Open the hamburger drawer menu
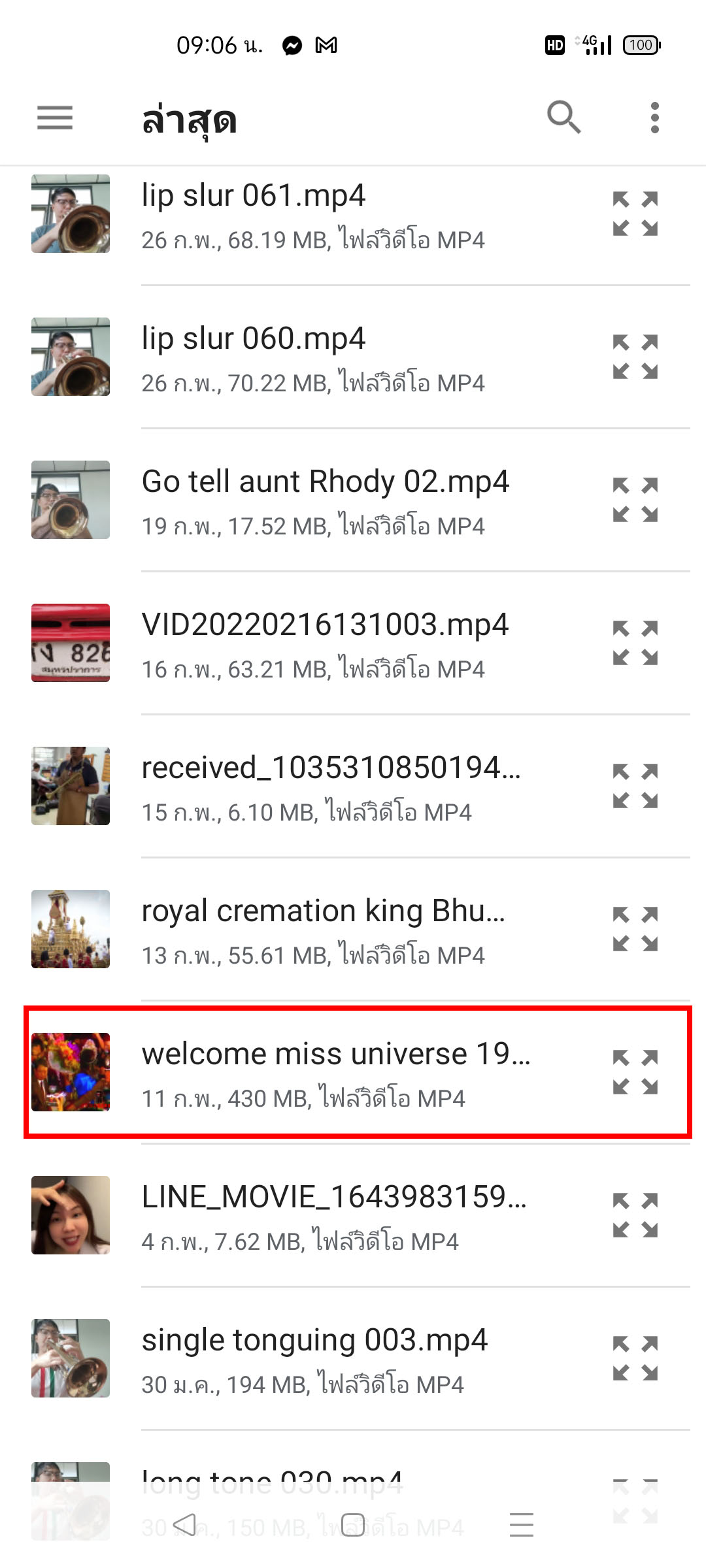The width and height of the screenshot is (706, 1568). [55, 118]
